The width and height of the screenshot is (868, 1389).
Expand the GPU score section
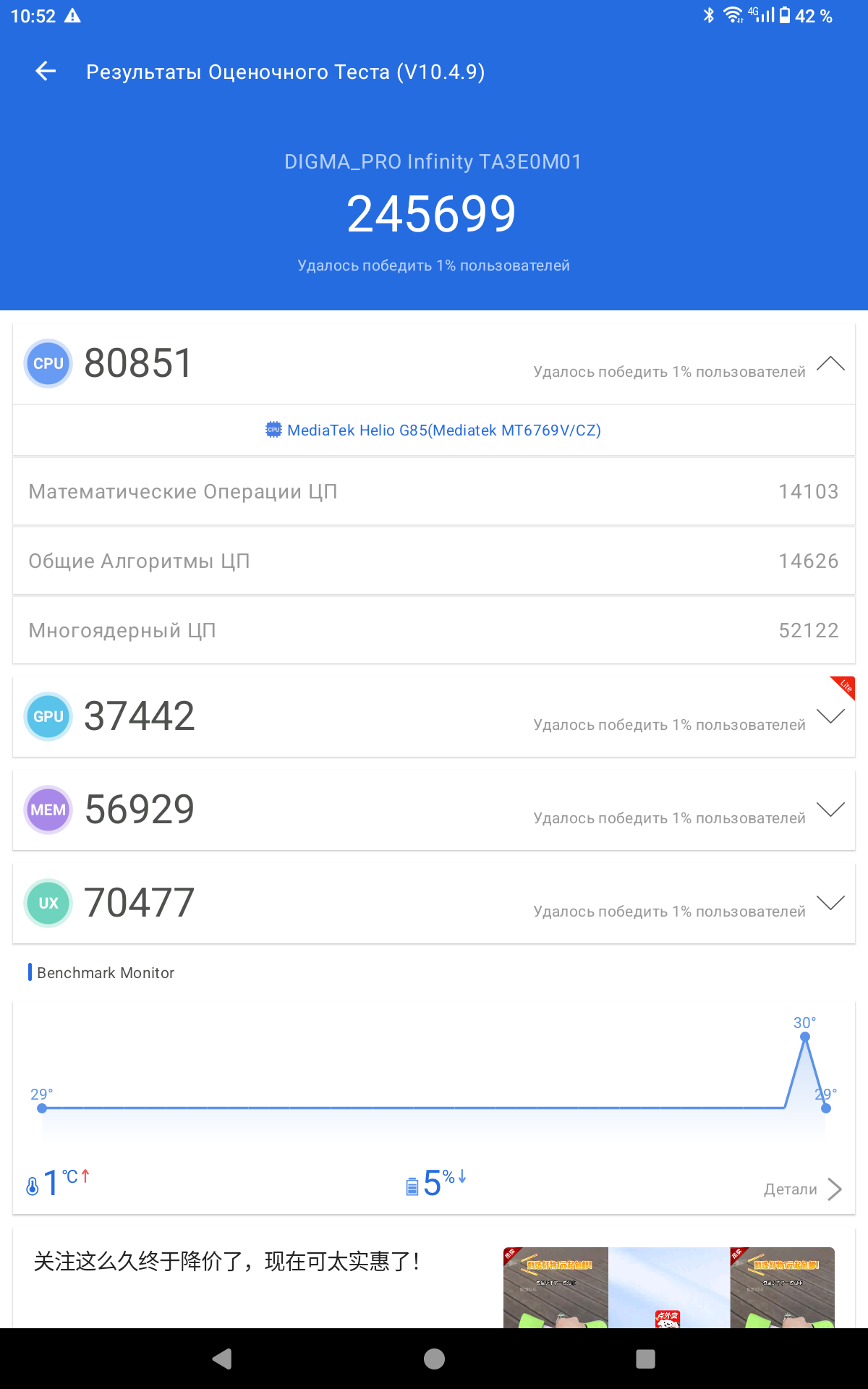[x=830, y=716]
